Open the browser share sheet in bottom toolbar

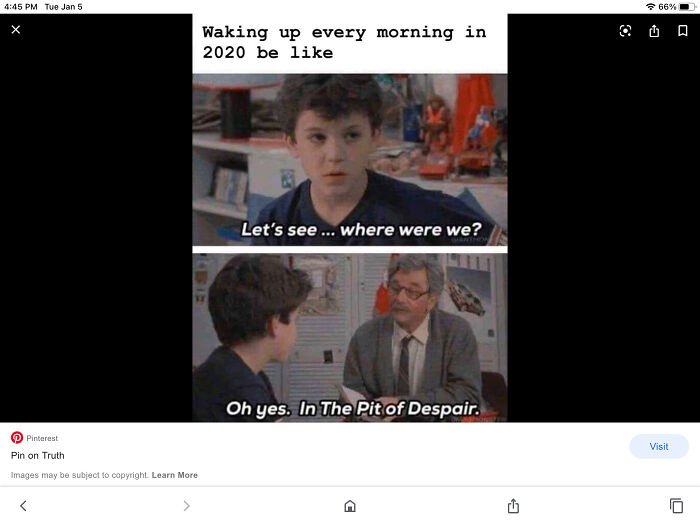click(513, 506)
